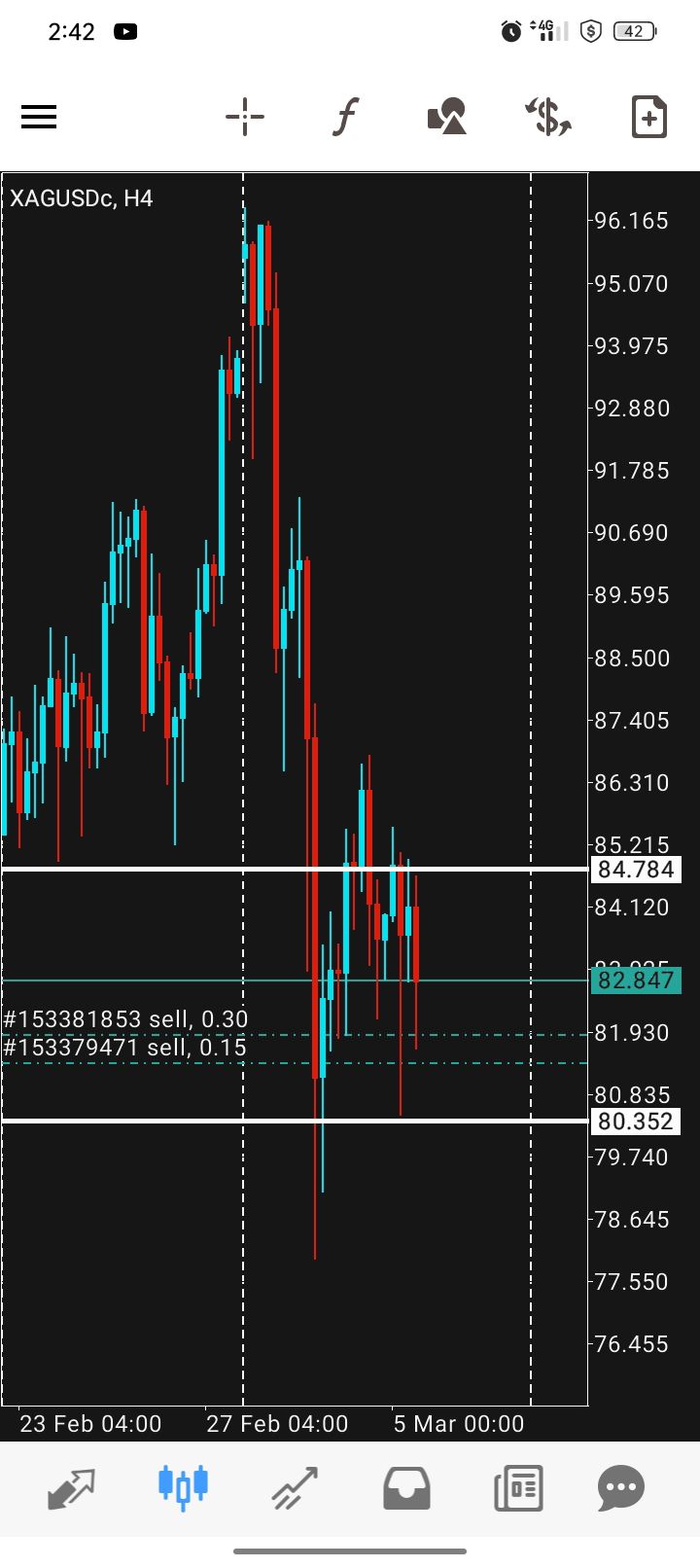Show the symbol trading panel
The height and width of the screenshot is (1568, 700).
click(548, 118)
